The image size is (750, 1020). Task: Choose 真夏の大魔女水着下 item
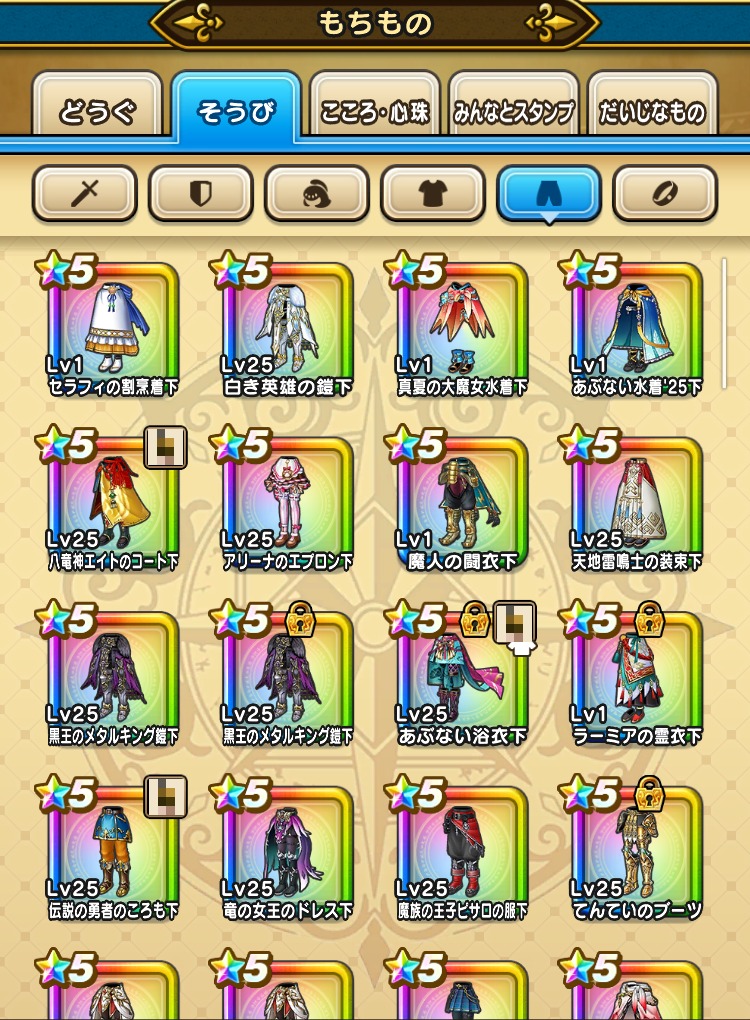(462, 330)
